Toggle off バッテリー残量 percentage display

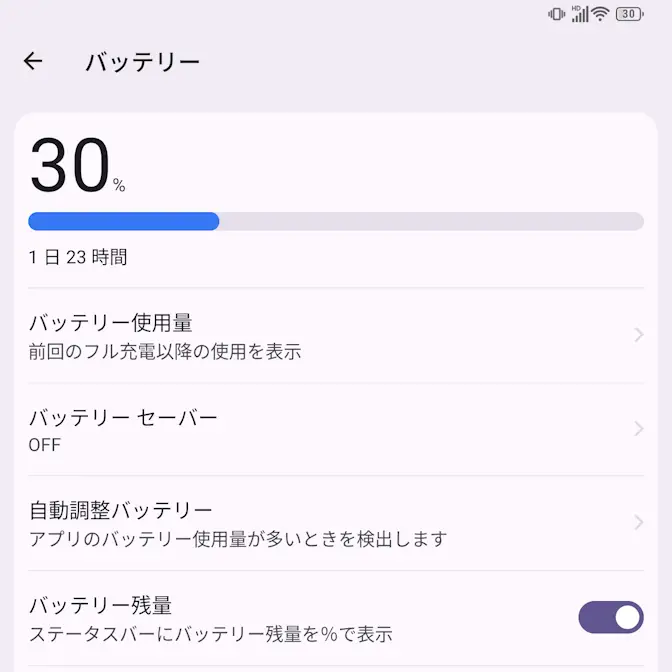pyautogui.click(x=610, y=618)
